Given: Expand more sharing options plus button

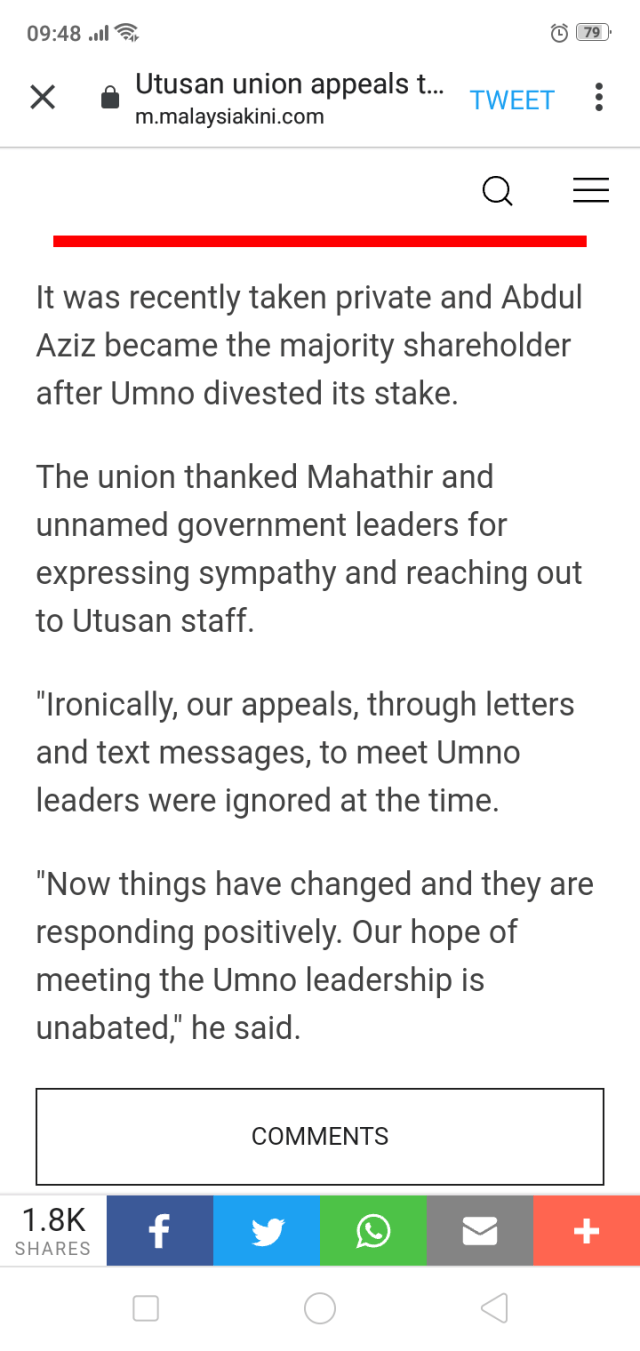Looking at the screenshot, I should click(586, 1231).
